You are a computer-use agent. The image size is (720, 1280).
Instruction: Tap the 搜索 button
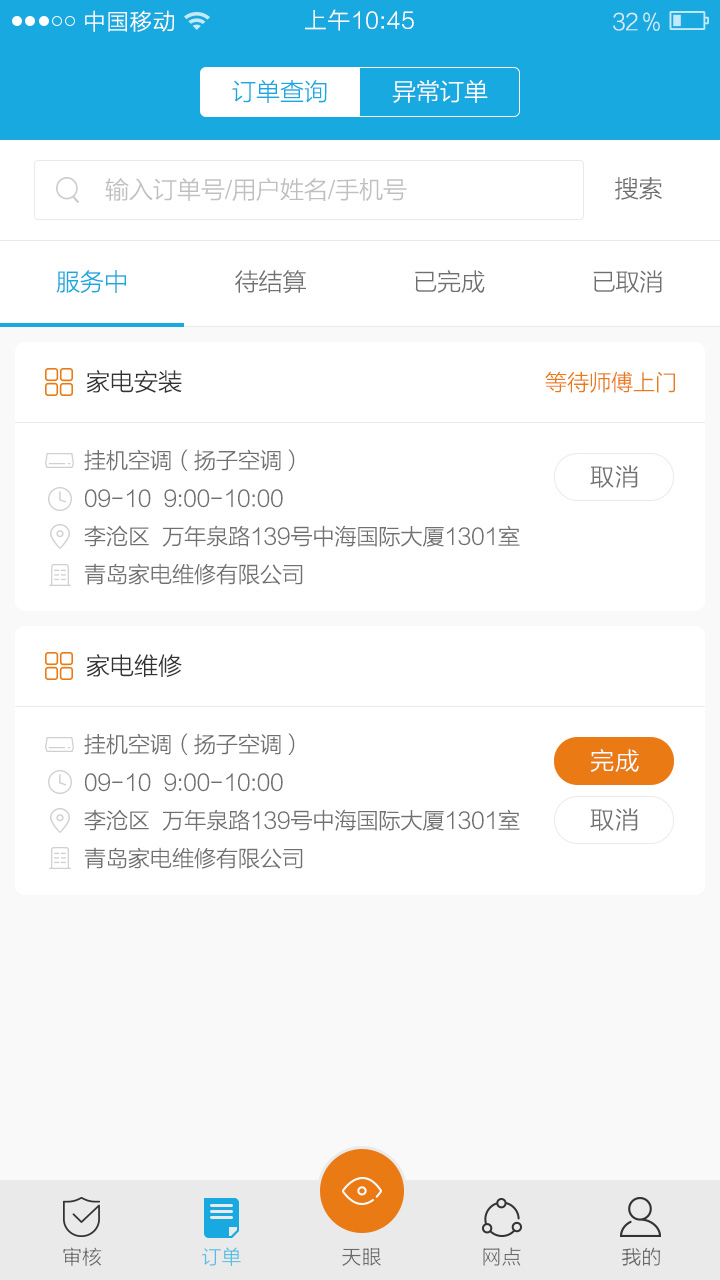pos(638,189)
